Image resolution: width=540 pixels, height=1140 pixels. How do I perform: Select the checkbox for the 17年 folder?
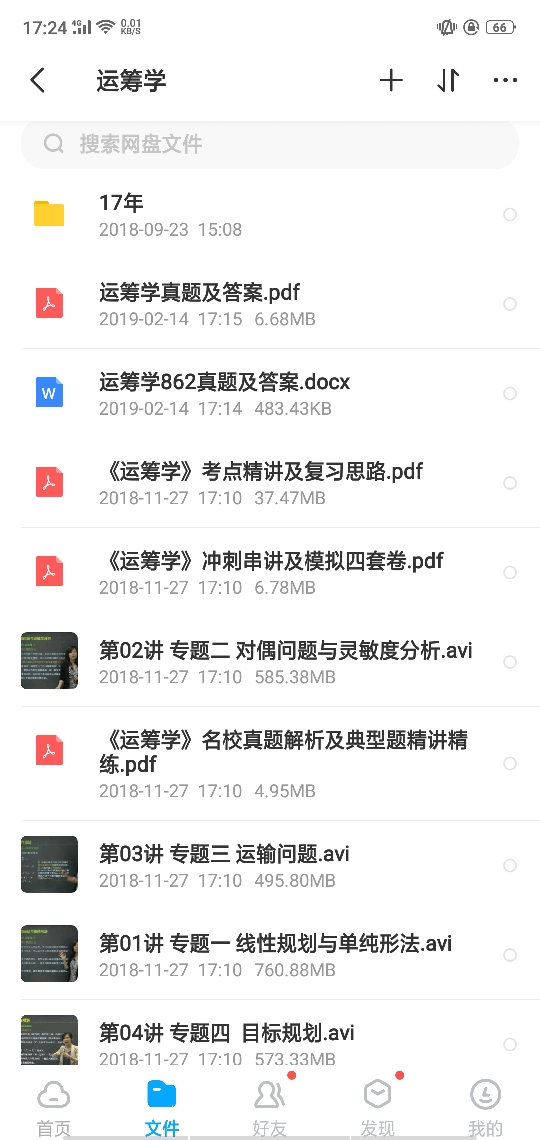[510, 214]
